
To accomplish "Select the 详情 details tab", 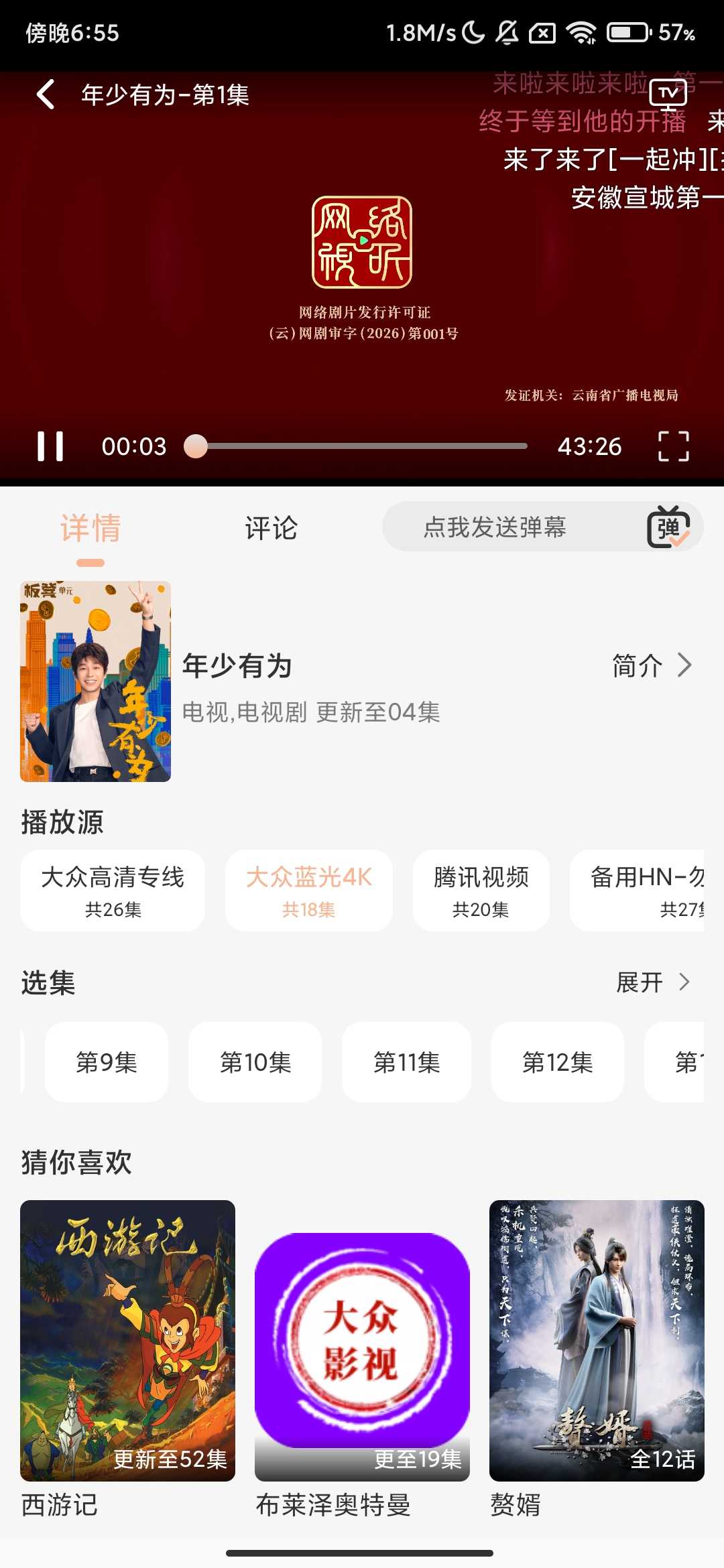I will click(x=90, y=528).
